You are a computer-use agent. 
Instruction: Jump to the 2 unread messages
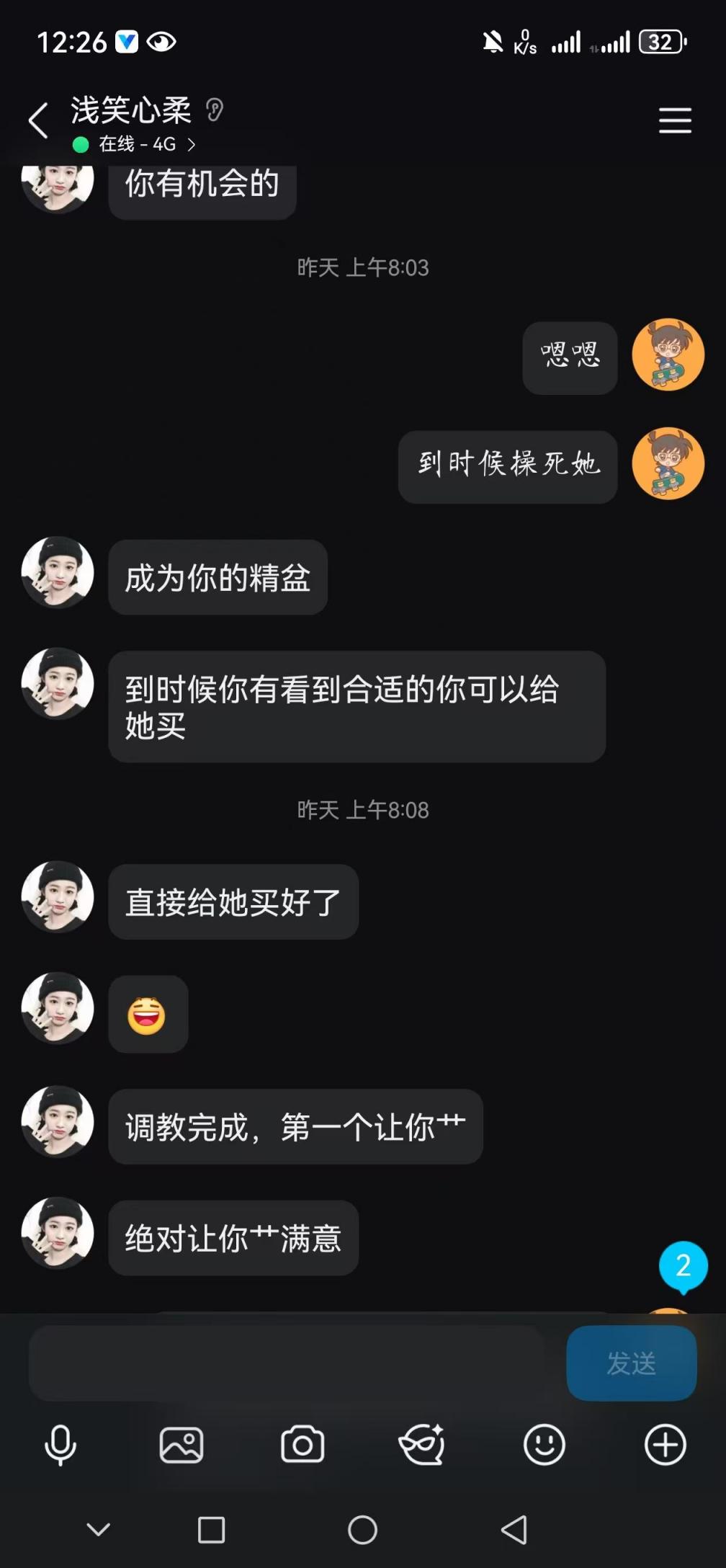pyautogui.click(x=683, y=1266)
